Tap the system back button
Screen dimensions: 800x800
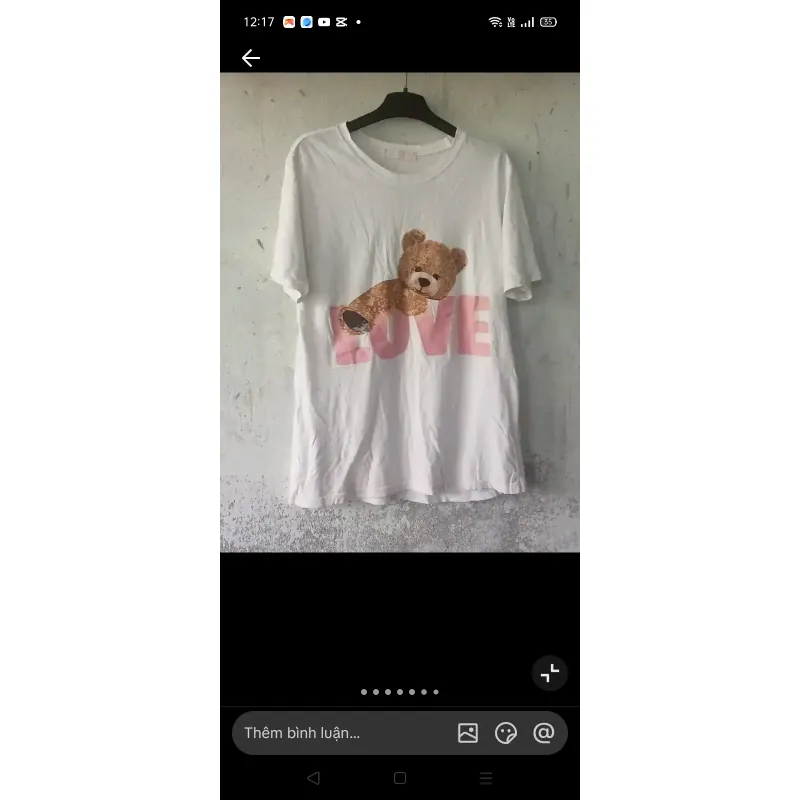click(313, 778)
